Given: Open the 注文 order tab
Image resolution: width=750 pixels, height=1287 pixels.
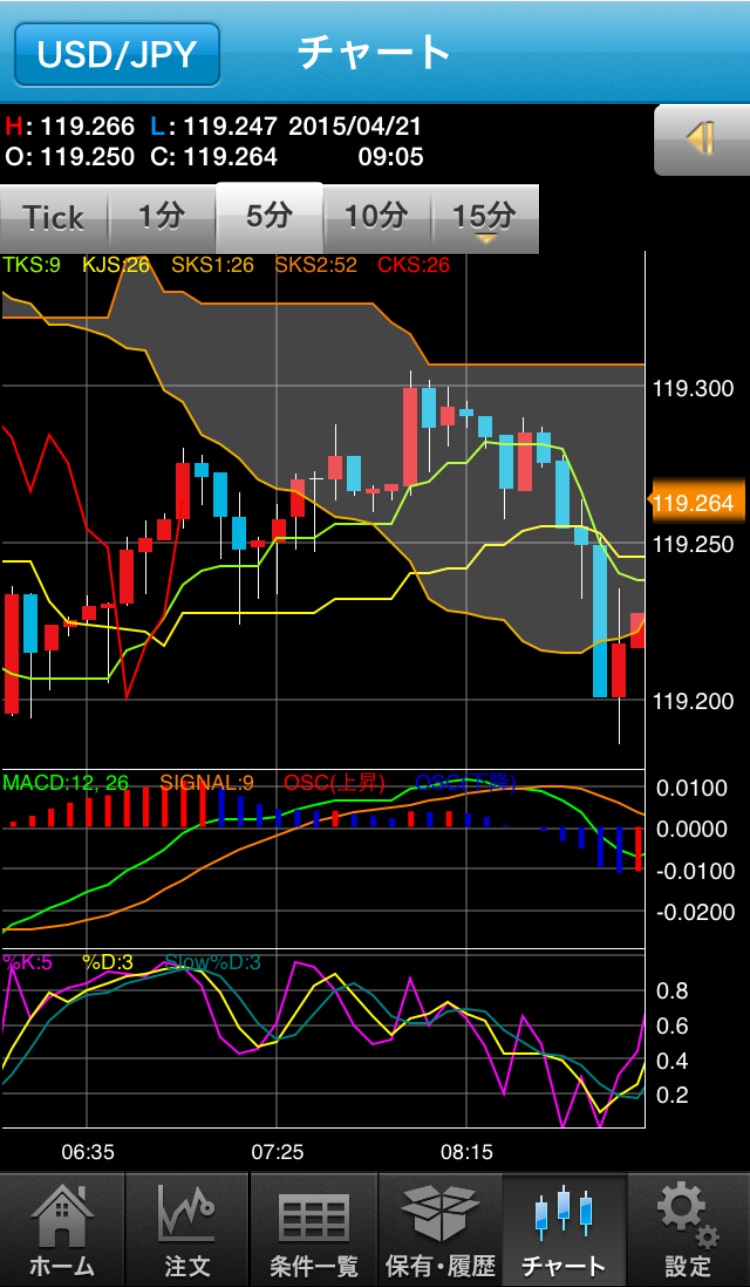Looking at the screenshot, I should point(187,1230).
